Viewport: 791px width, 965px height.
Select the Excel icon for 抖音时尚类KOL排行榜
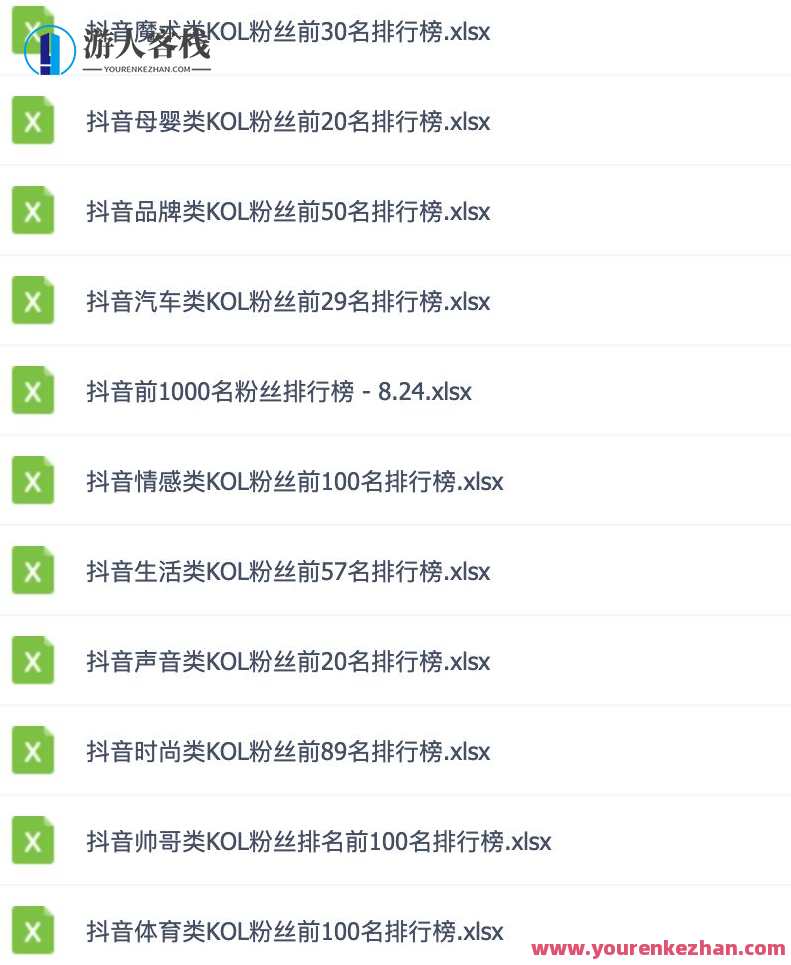click(x=32, y=752)
